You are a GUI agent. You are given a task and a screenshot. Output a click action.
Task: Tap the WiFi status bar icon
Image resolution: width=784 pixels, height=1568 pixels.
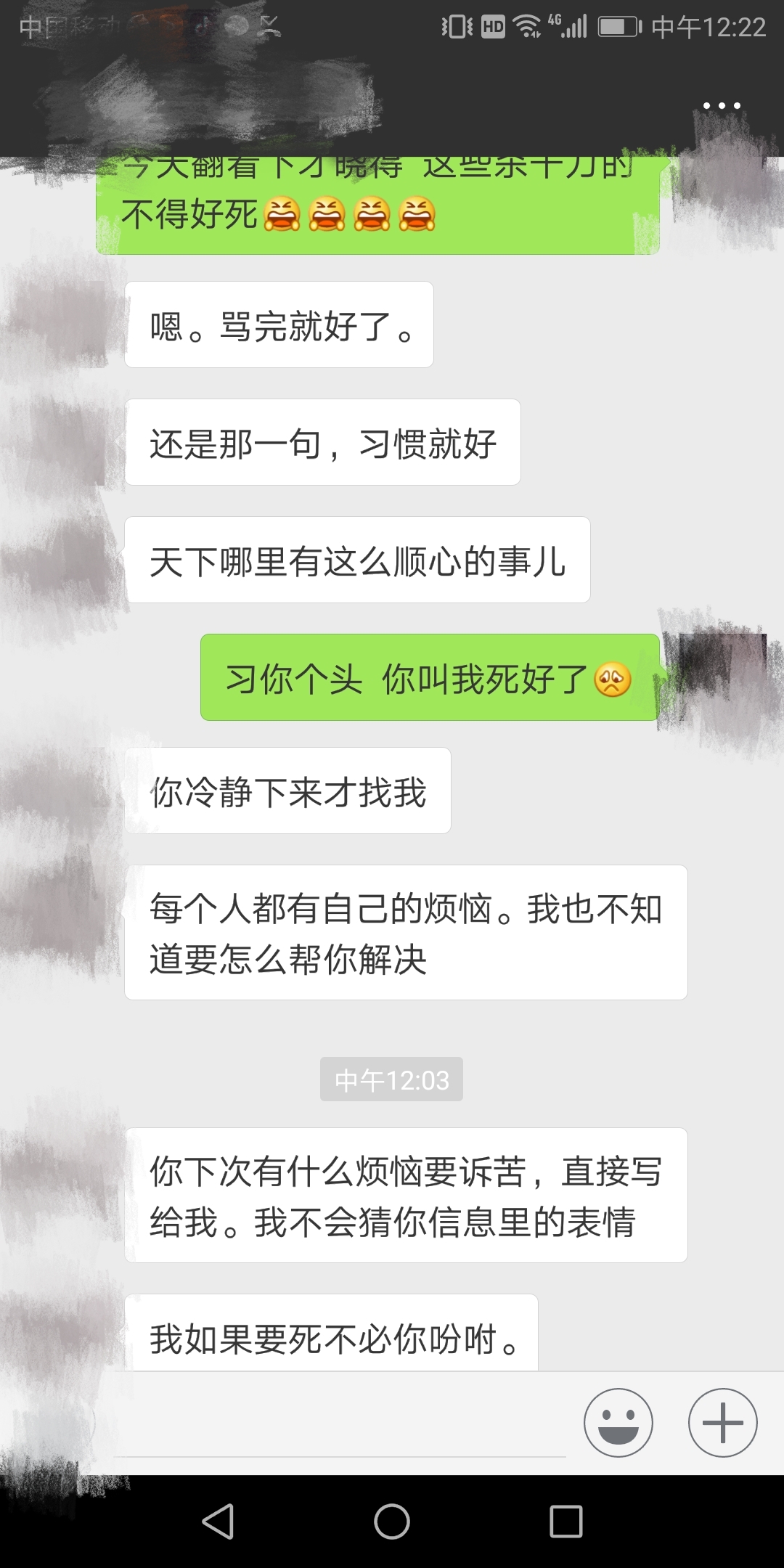click(526, 26)
